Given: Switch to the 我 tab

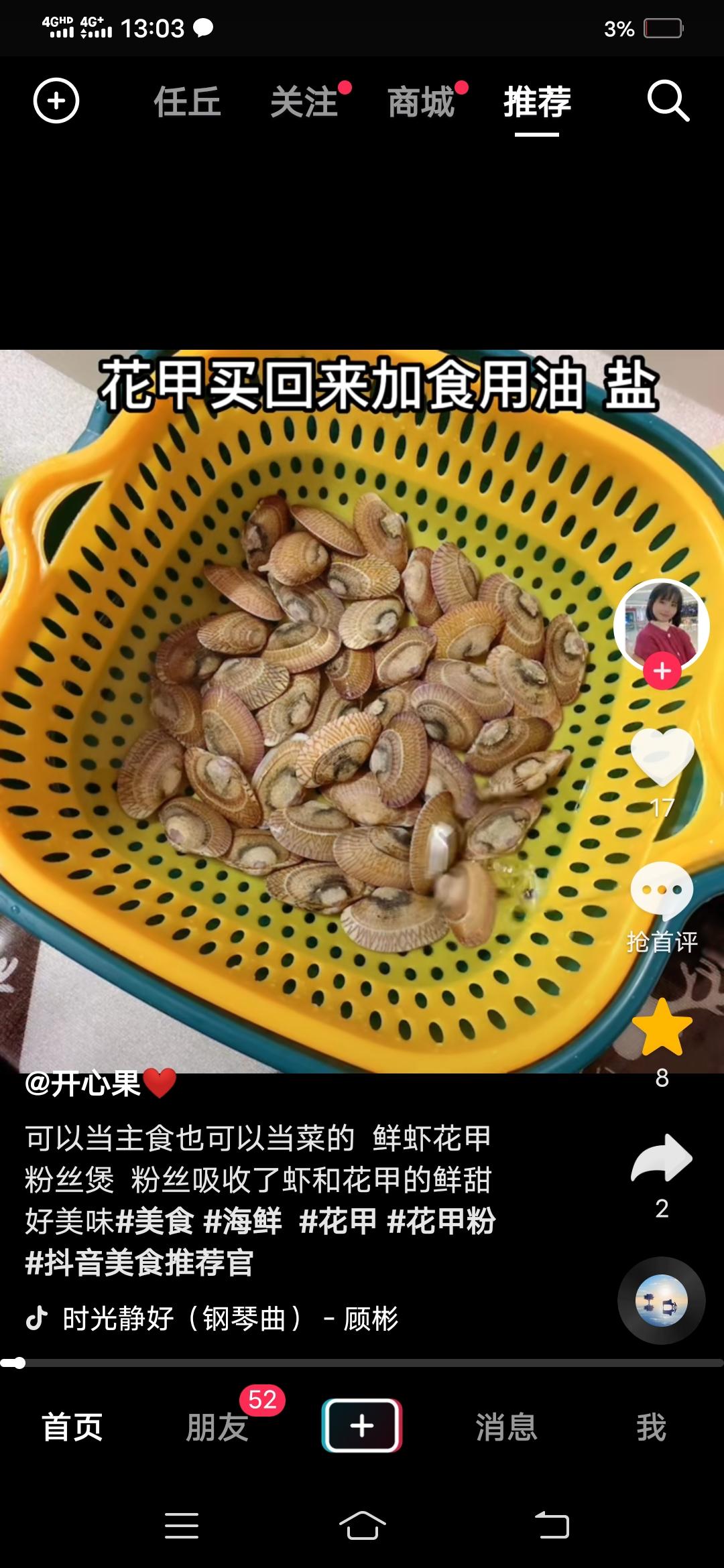Looking at the screenshot, I should click(651, 1426).
